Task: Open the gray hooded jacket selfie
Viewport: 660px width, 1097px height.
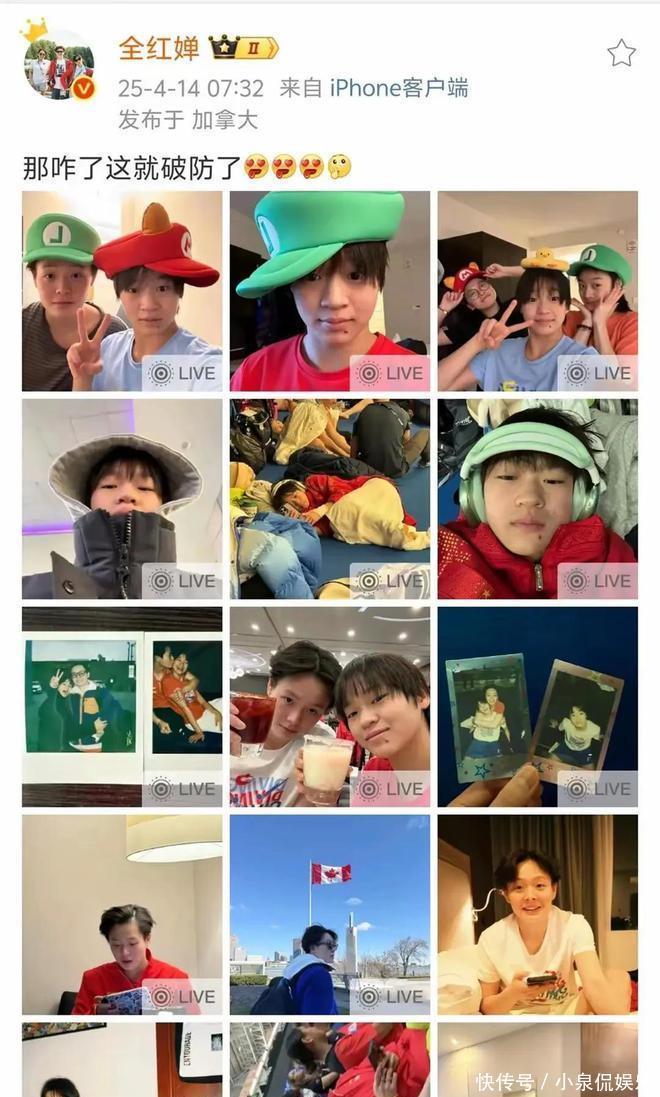Action: click(x=122, y=498)
